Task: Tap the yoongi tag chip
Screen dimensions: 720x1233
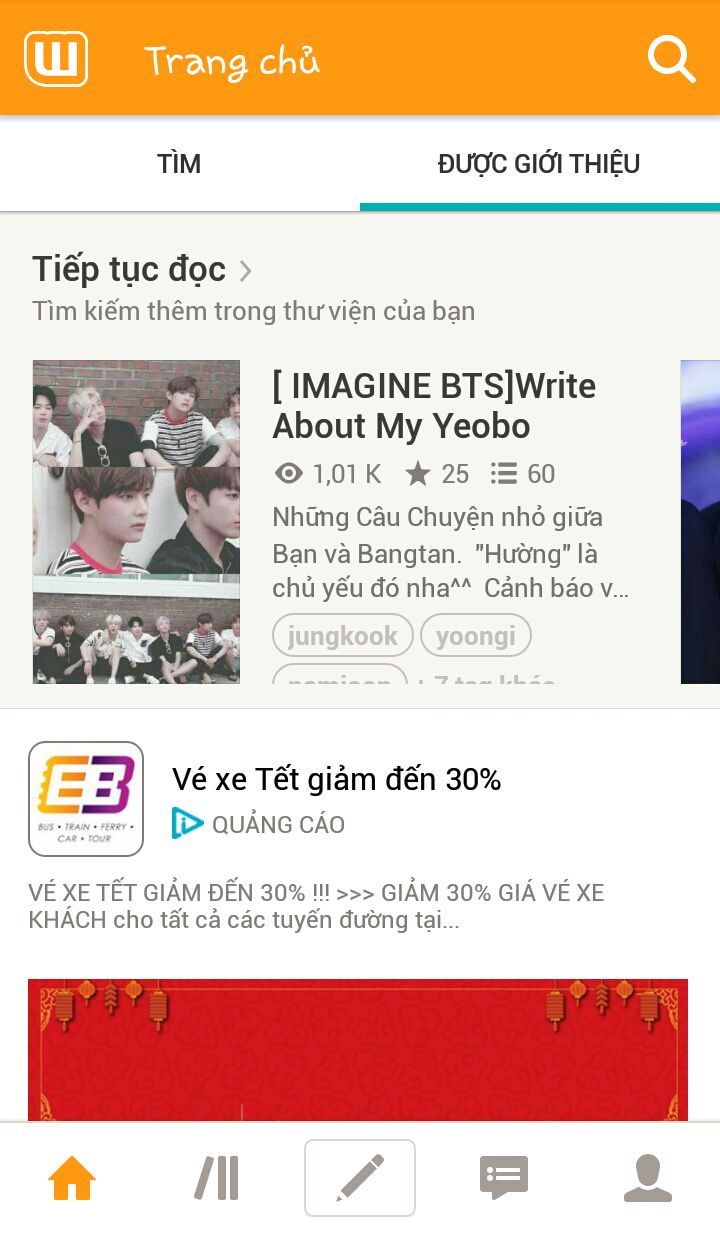Action: click(476, 635)
